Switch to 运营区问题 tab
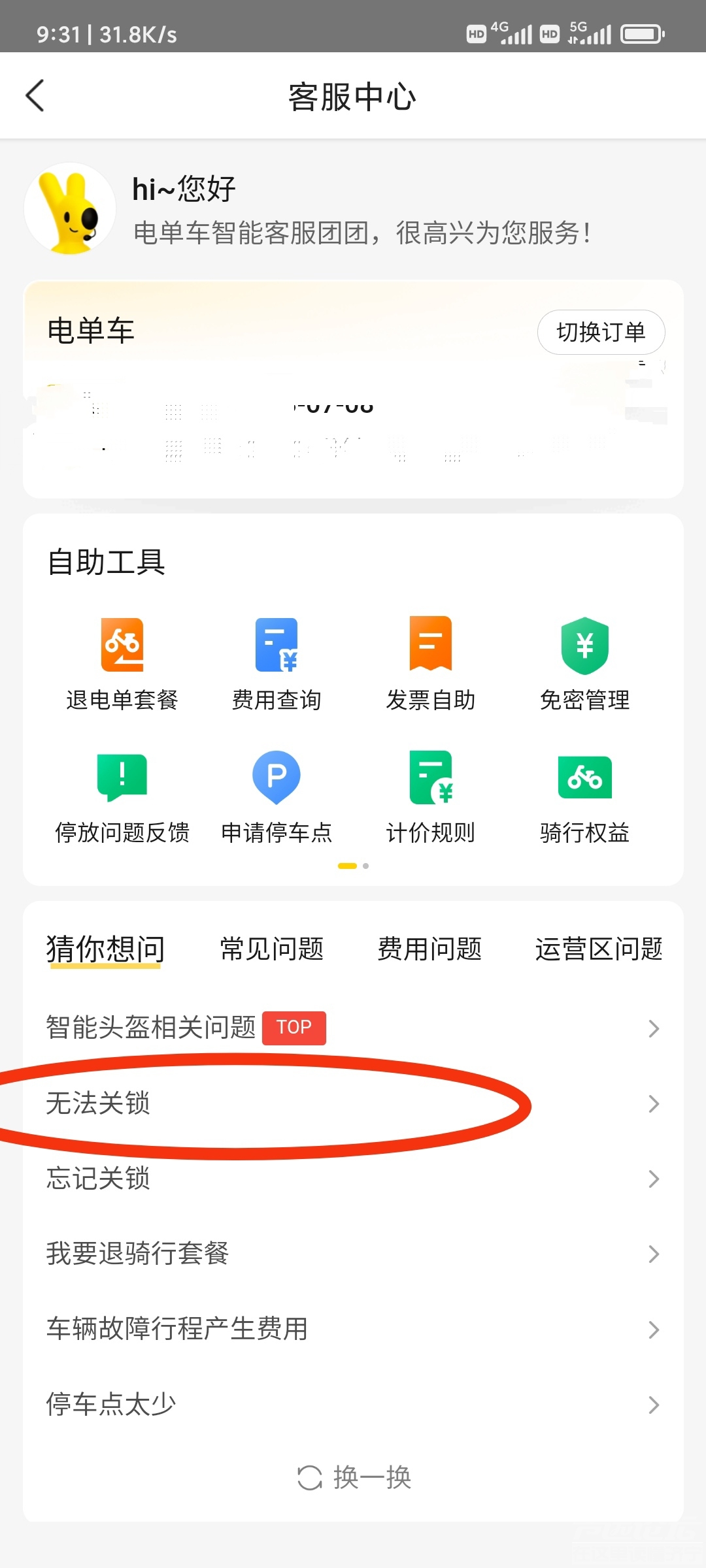This screenshot has height=1568, width=706. (598, 949)
